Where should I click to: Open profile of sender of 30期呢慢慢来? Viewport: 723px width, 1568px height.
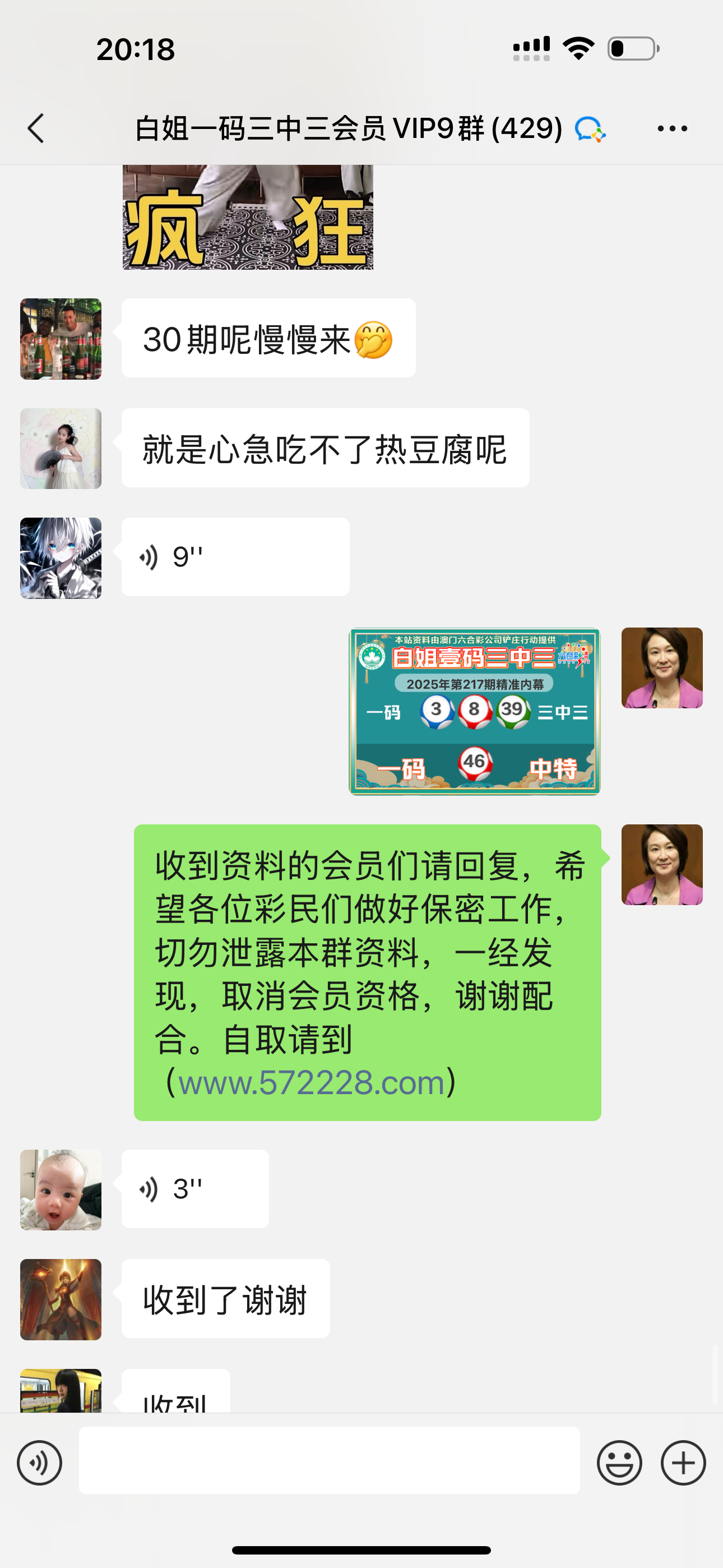(61, 339)
